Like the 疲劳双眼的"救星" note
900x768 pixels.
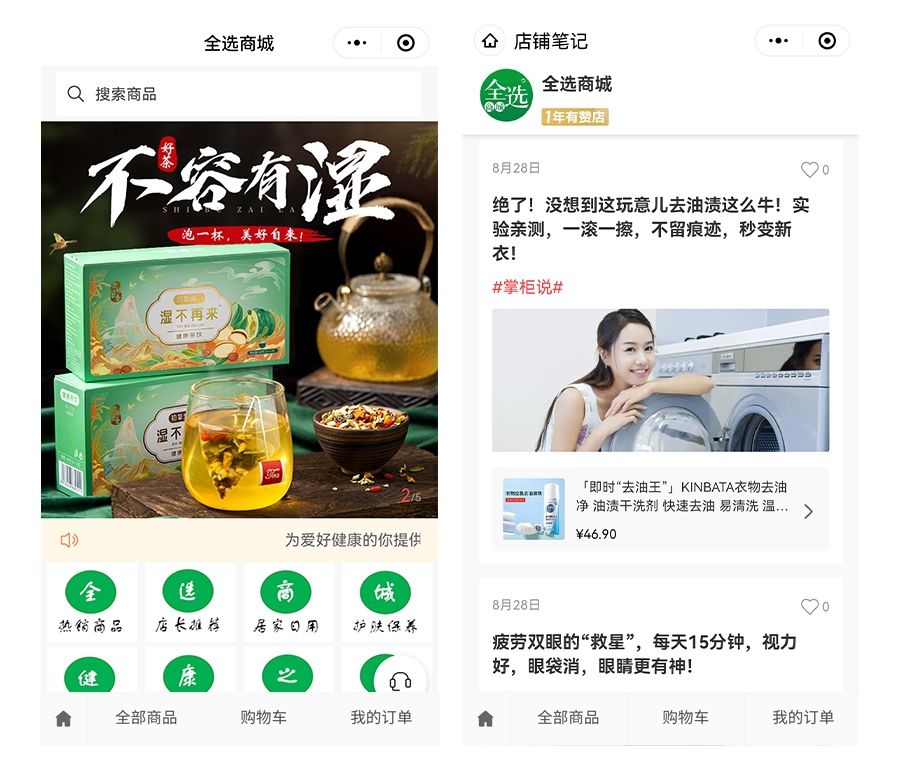pos(813,607)
